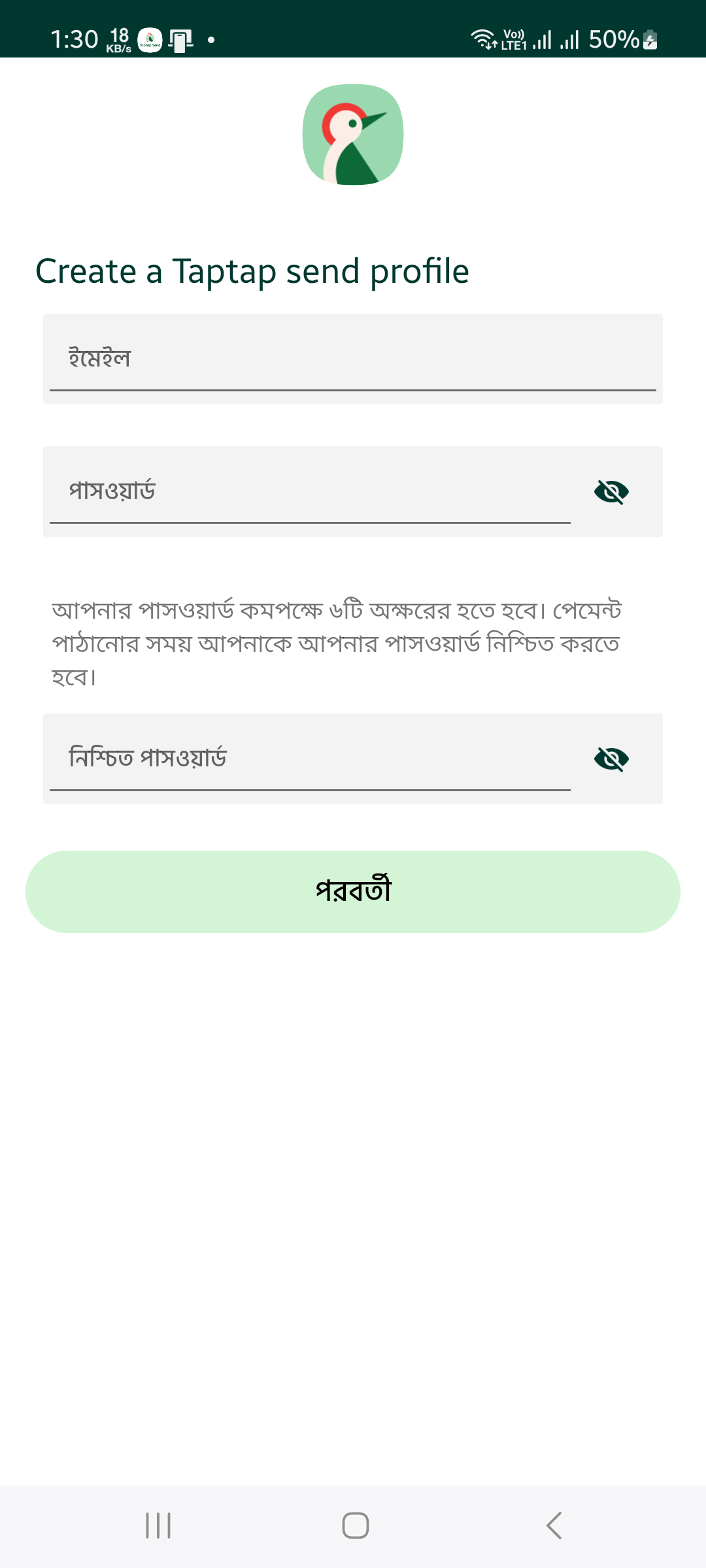Tap the ইমেইল (email) input field
Screen dimensions: 706x1568
click(x=353, y=359)
